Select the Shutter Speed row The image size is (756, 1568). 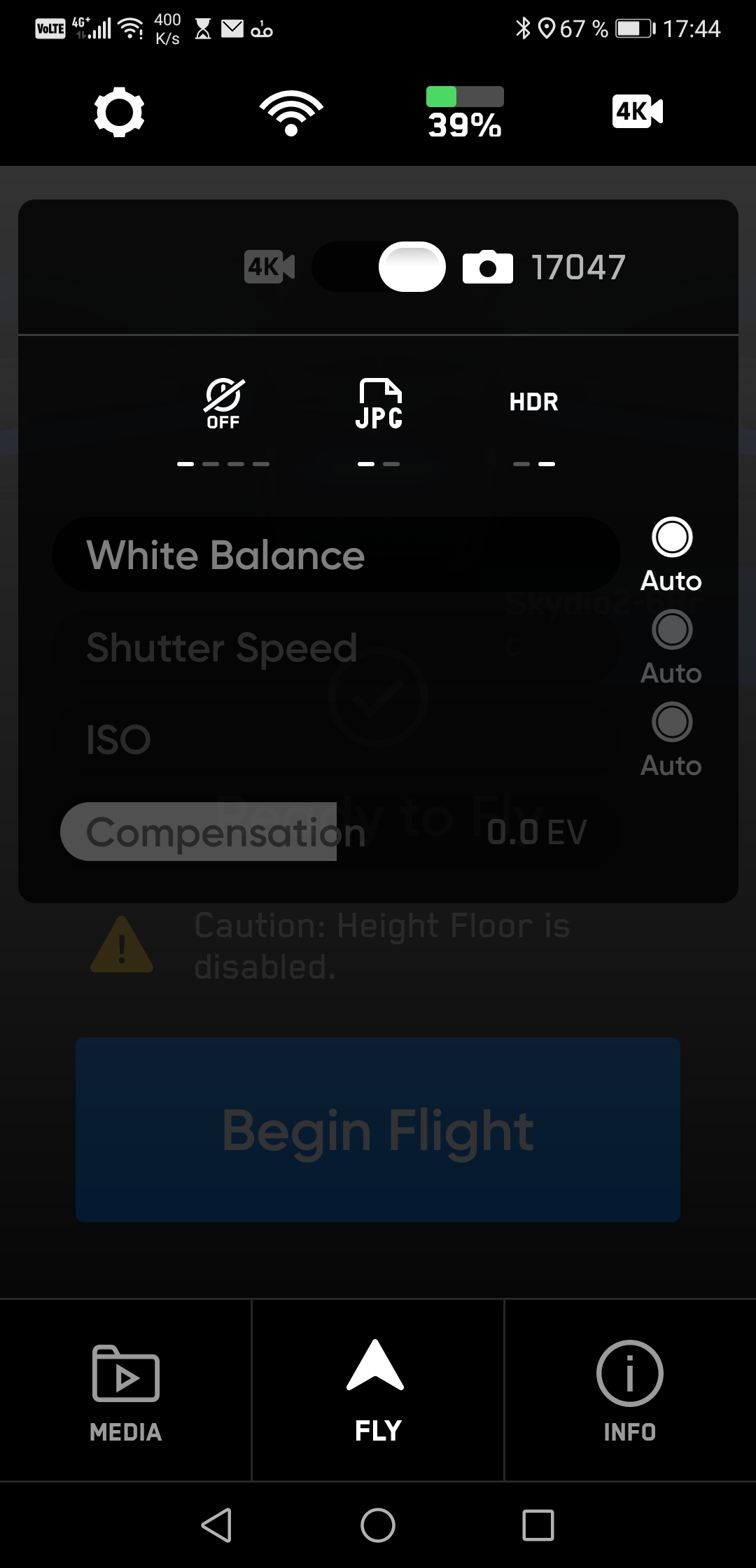pyautogui.click(x=336, y=647)
